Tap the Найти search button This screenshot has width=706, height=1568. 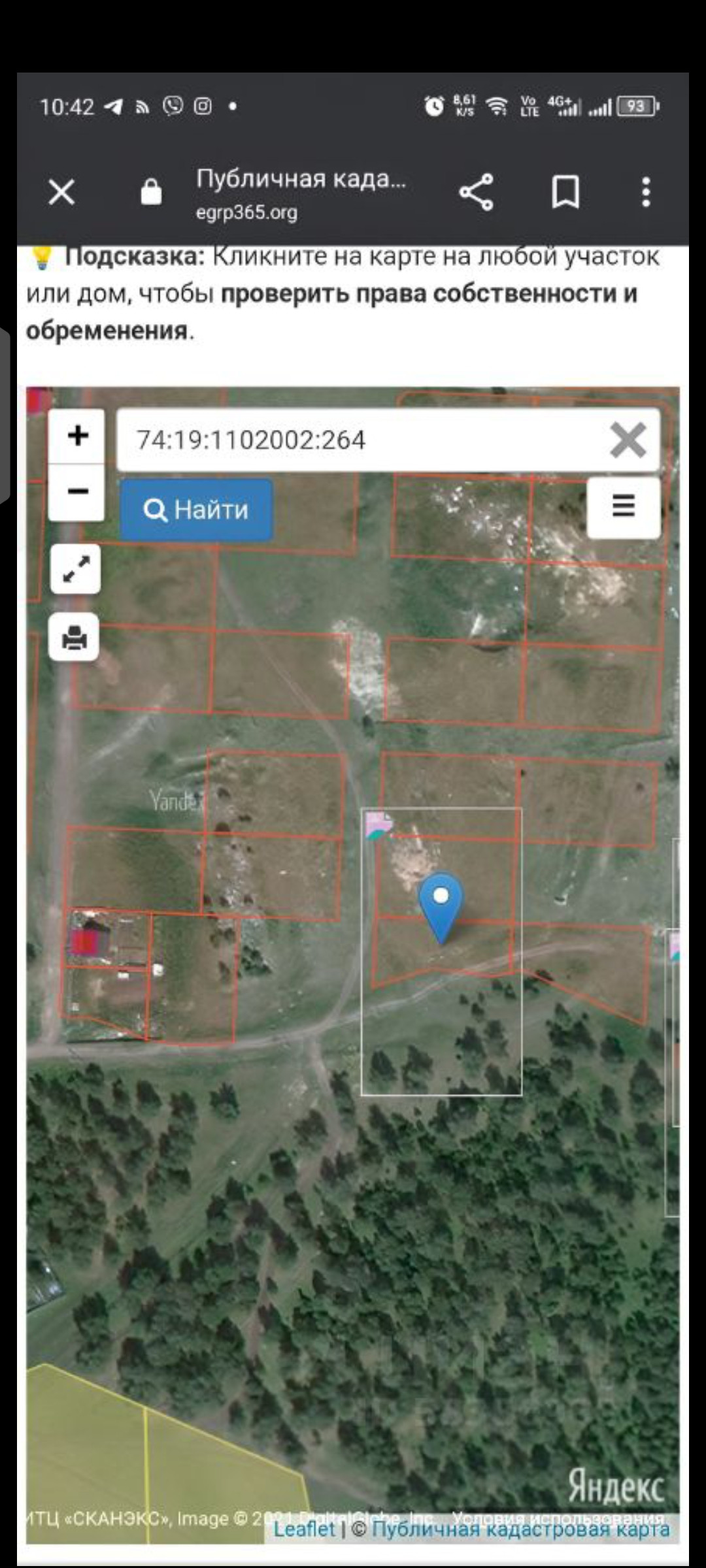click(x=196, y=510)
